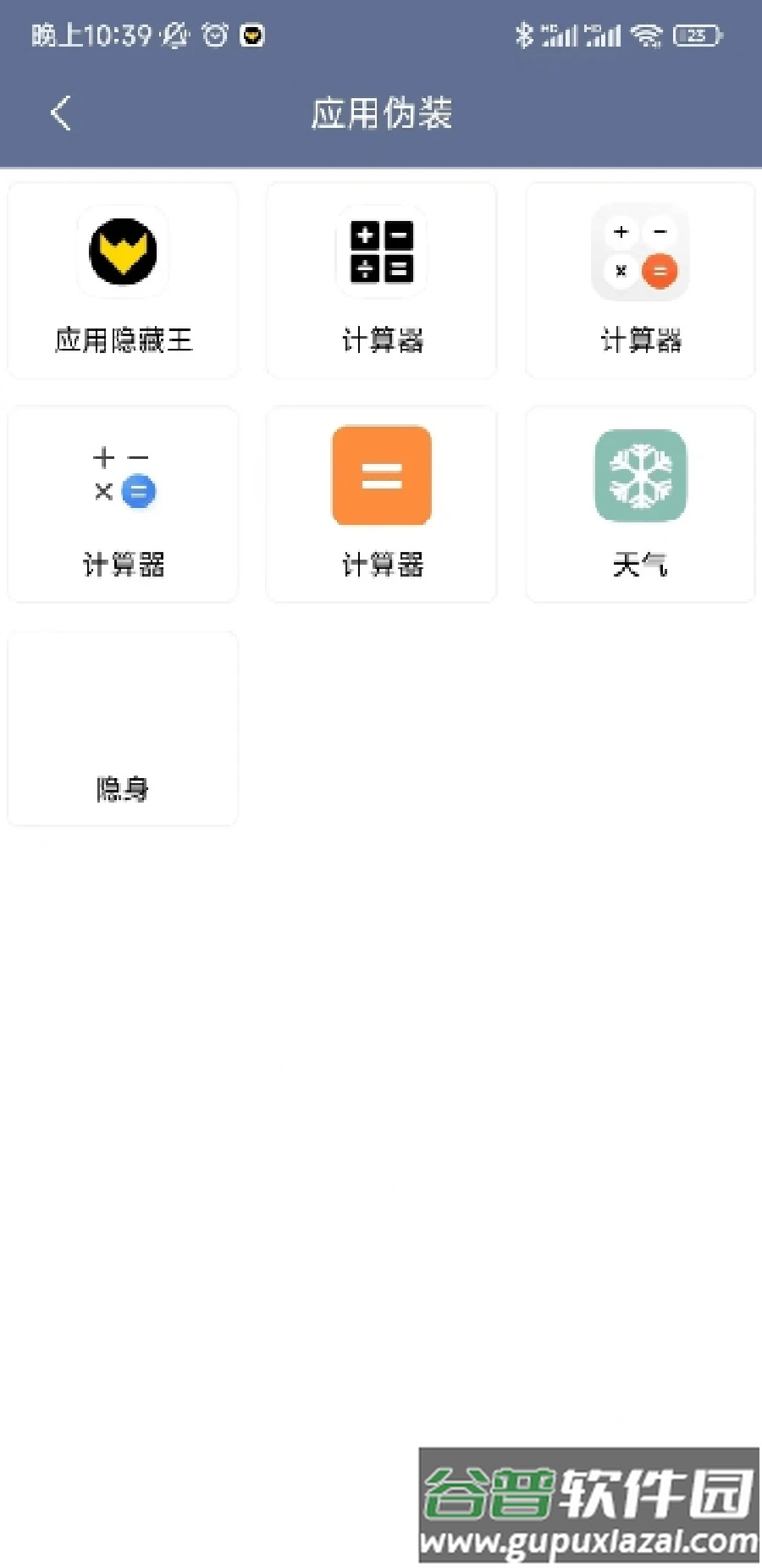
Task: Tap the alarm clock status bar icon
Action: point(216,36)
